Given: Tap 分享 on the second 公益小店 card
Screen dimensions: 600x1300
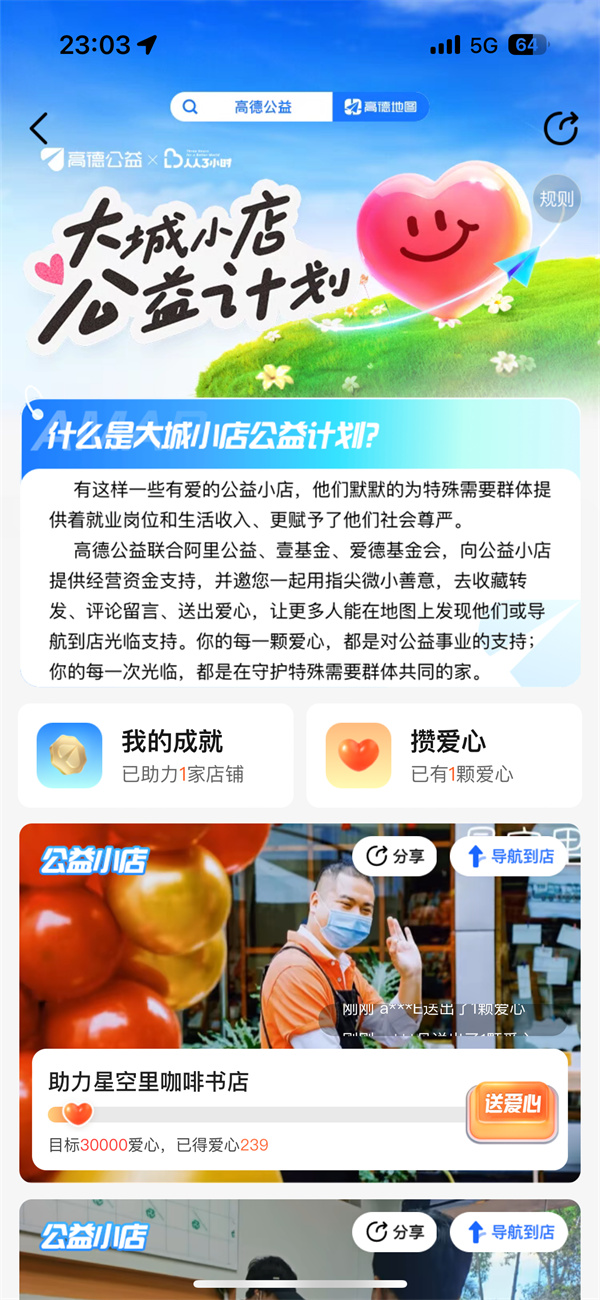Looking at the screenshot, I should (x=395, y=1232).
